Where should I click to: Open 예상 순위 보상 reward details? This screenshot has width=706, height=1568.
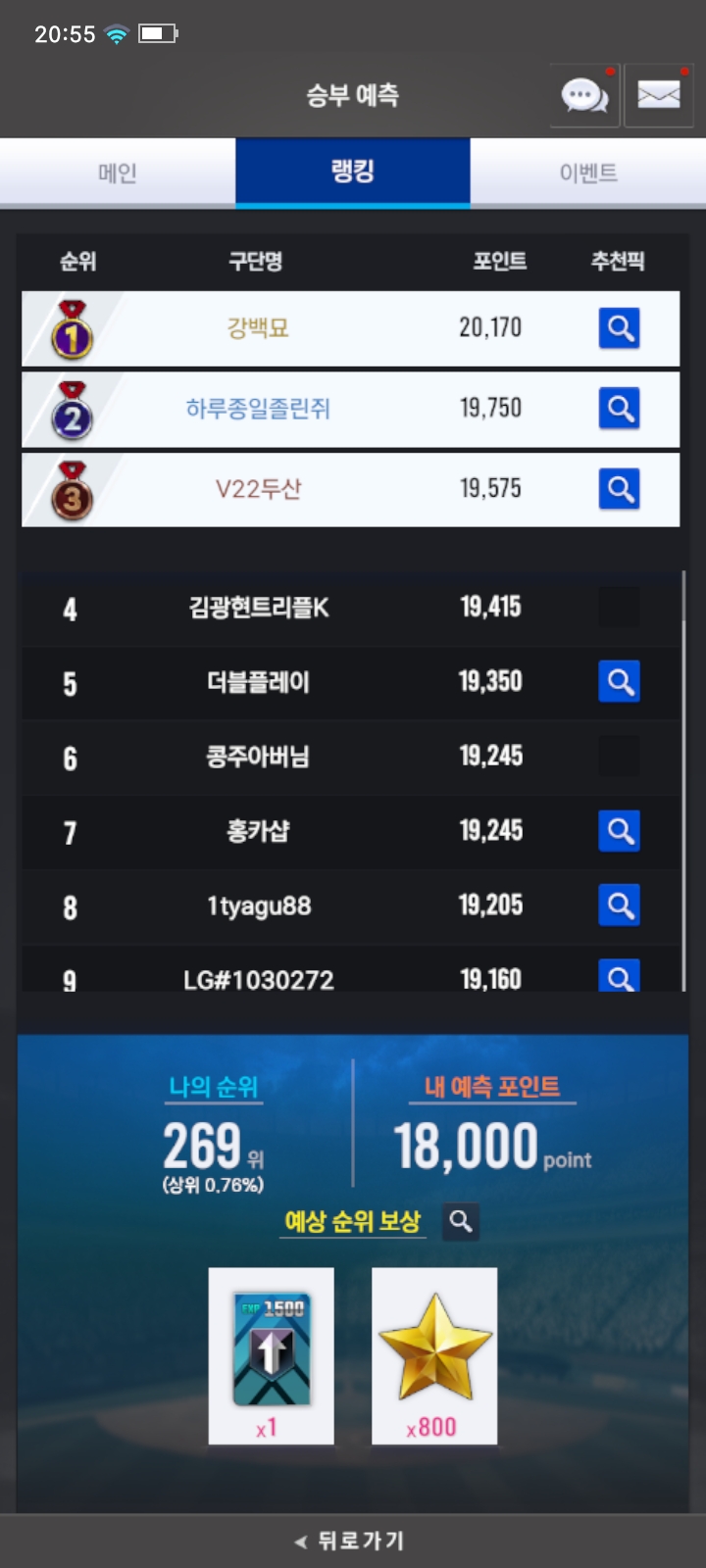[461, 1222]
